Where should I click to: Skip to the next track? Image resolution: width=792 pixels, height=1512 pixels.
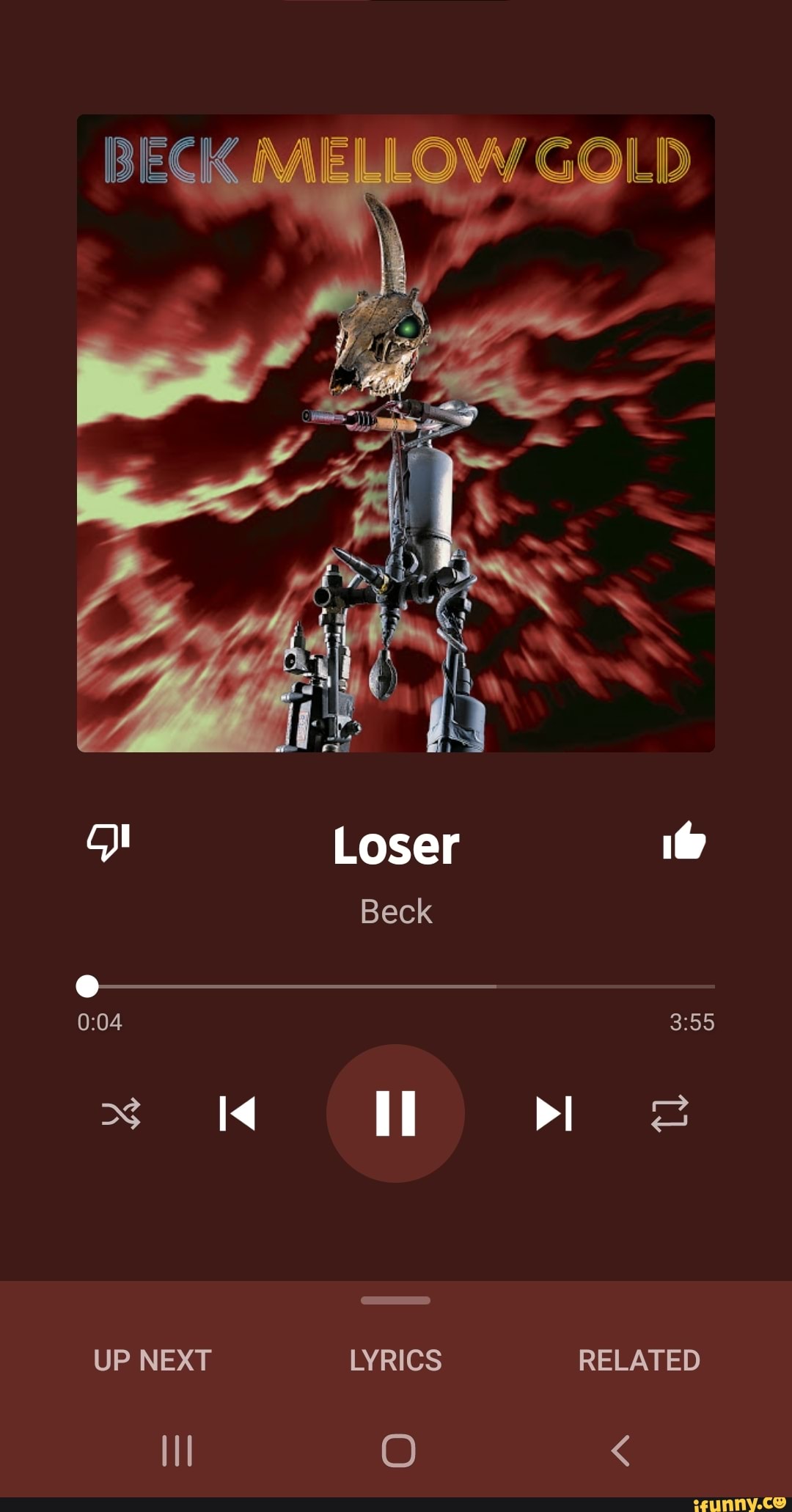click(554, 1113)
